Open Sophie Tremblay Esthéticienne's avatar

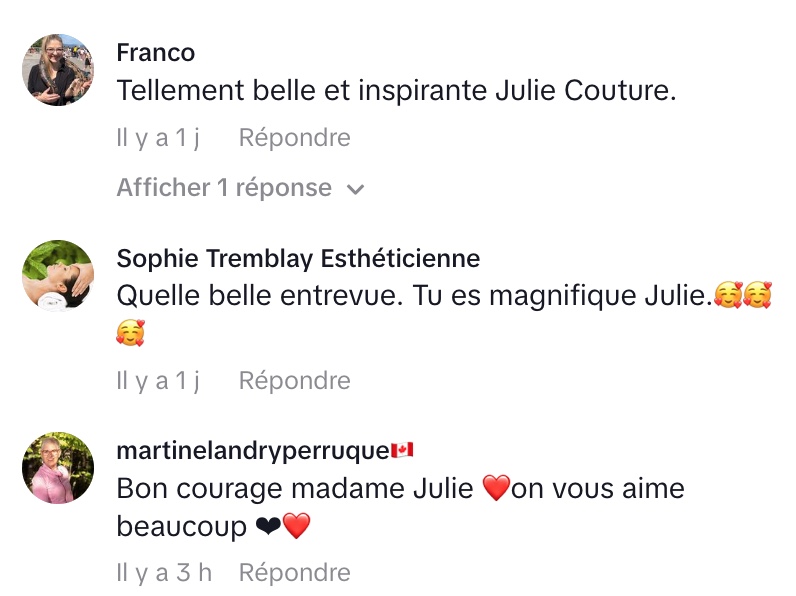tap(58, 276)
